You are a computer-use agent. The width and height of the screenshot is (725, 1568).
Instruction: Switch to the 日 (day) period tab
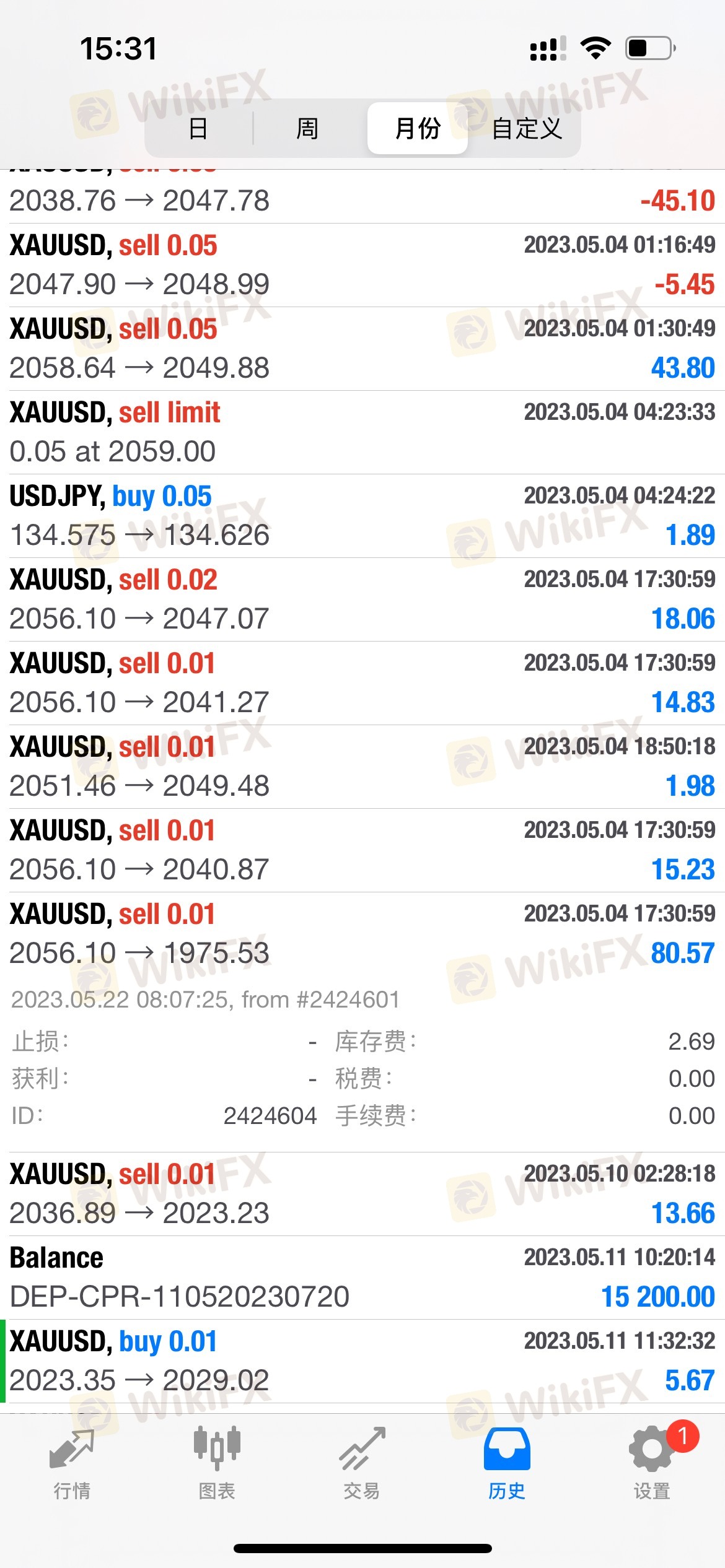(198, 129)
